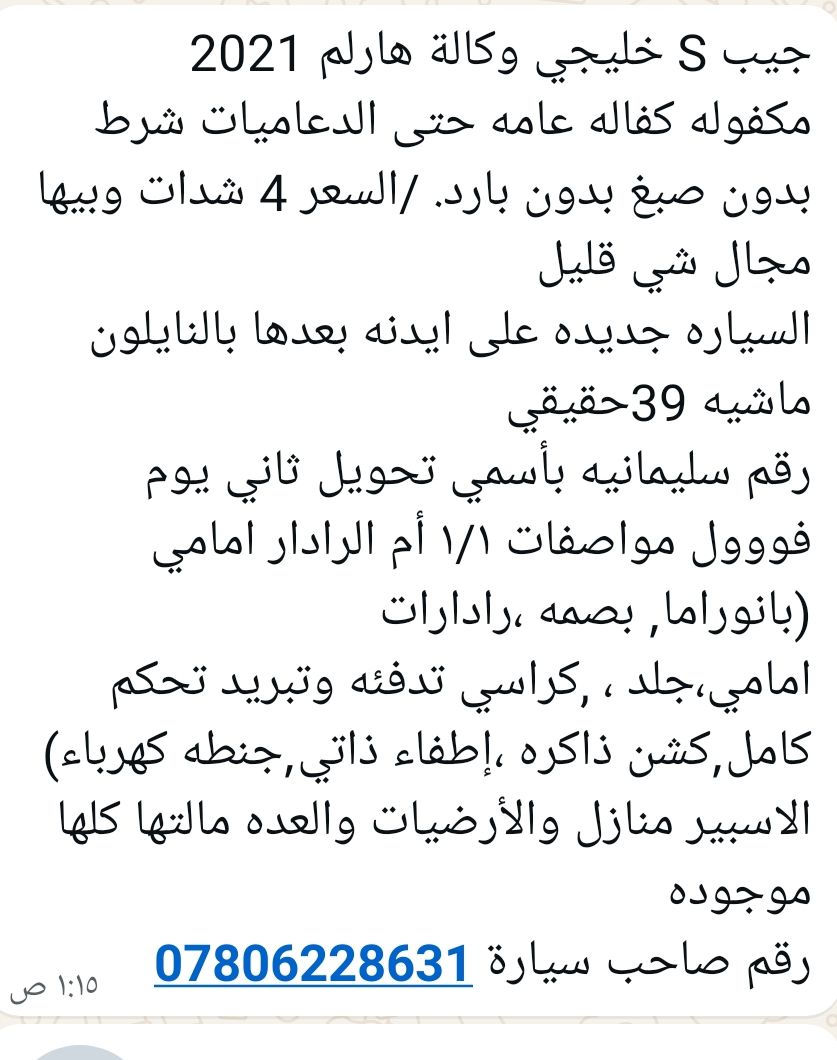Tap the phone number link 07806228631
This screenshot has height=1060, width=837.
(312, 963)
